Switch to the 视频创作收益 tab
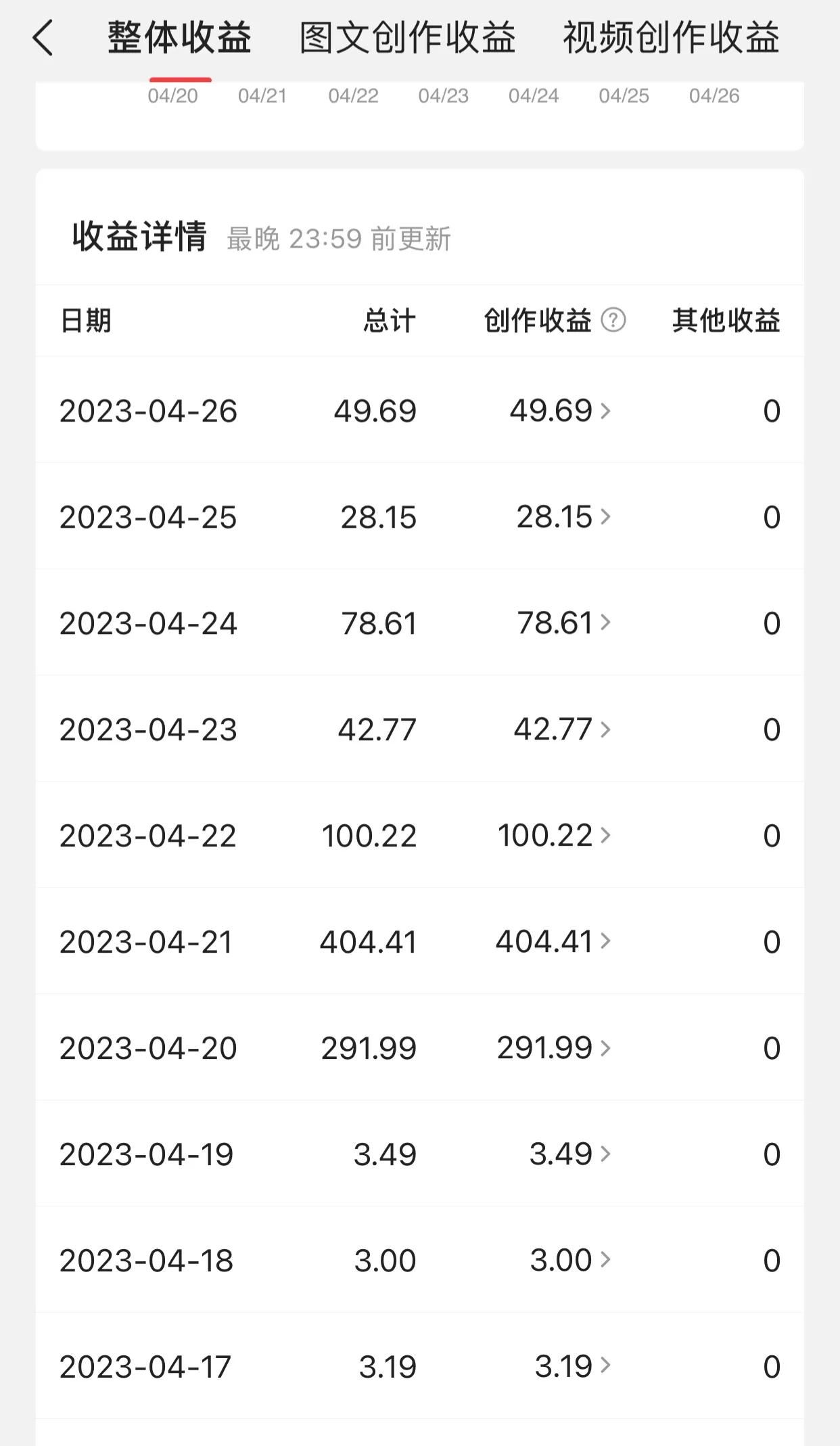The image size is (840, 1446). [x=670, y=39]
